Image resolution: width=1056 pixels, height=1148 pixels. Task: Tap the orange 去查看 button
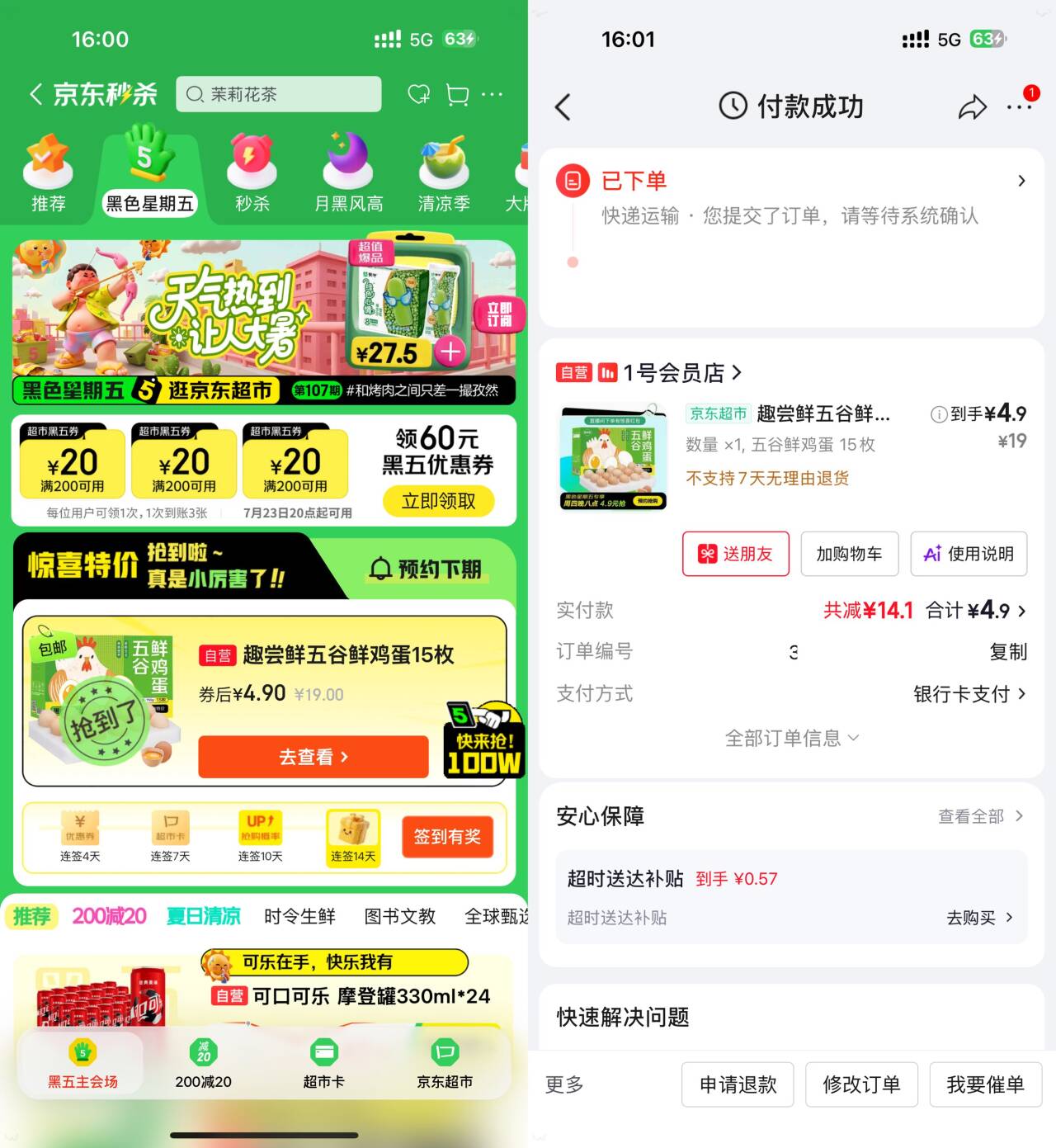click(313, 757)
